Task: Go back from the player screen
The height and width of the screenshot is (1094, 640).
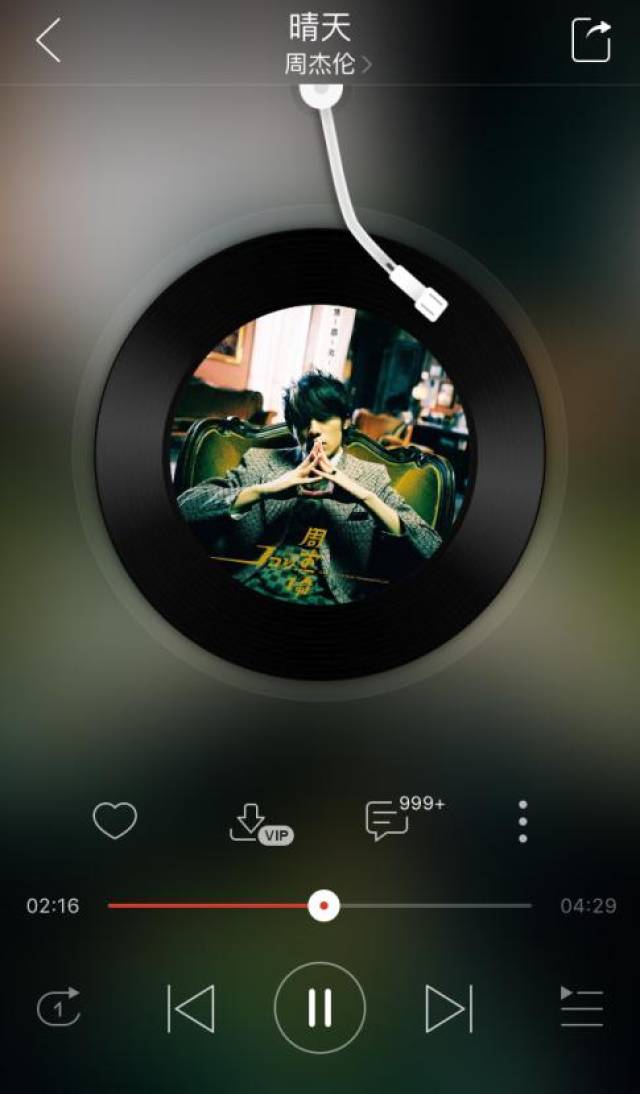Action: (48, 41)
